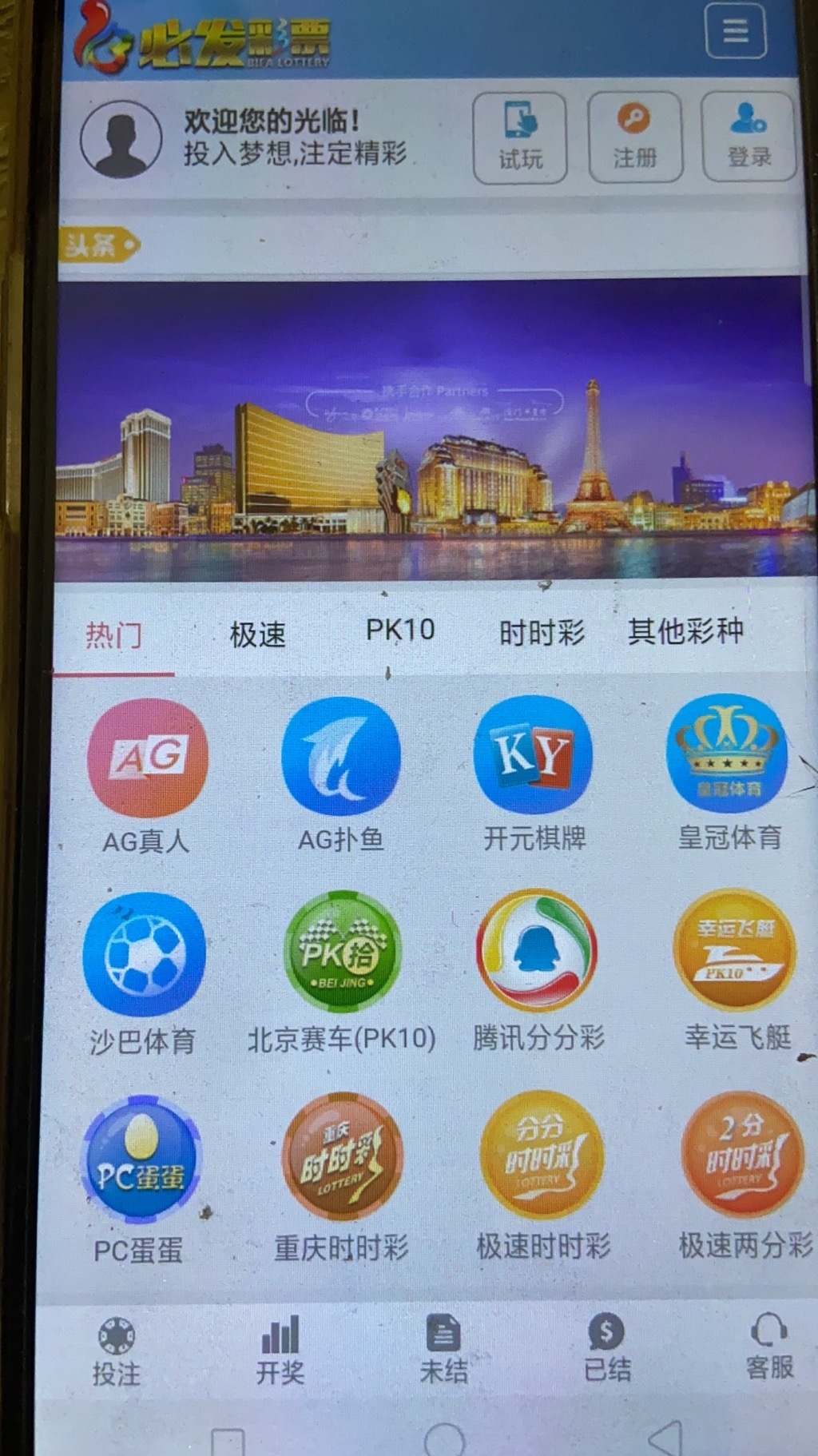Switch to the 极速 tab
The width and height of the screenshot is (818, 1456).
click(257, 635)
